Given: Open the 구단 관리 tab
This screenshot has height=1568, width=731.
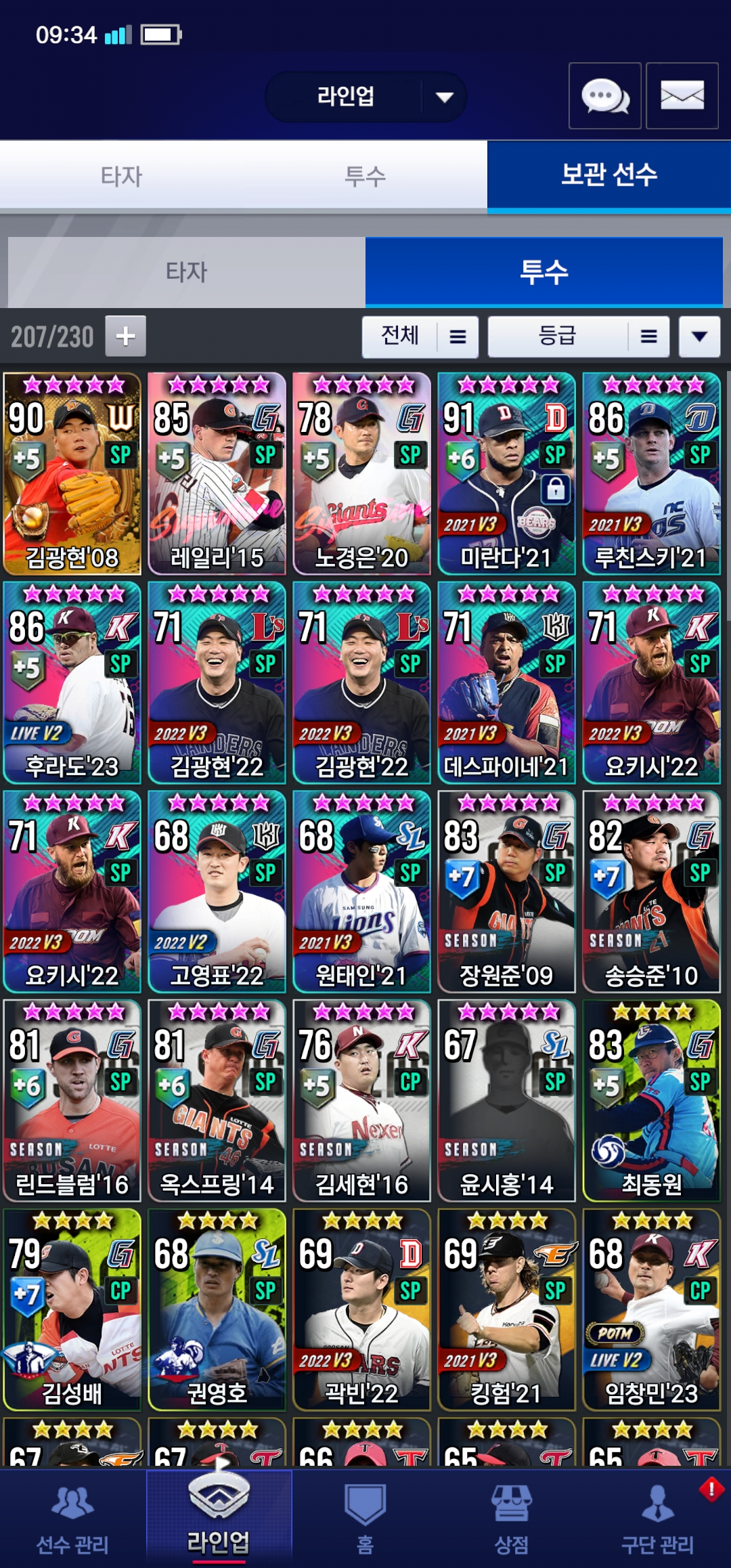Looking at the screenshot, I should tap(658, 1517).
